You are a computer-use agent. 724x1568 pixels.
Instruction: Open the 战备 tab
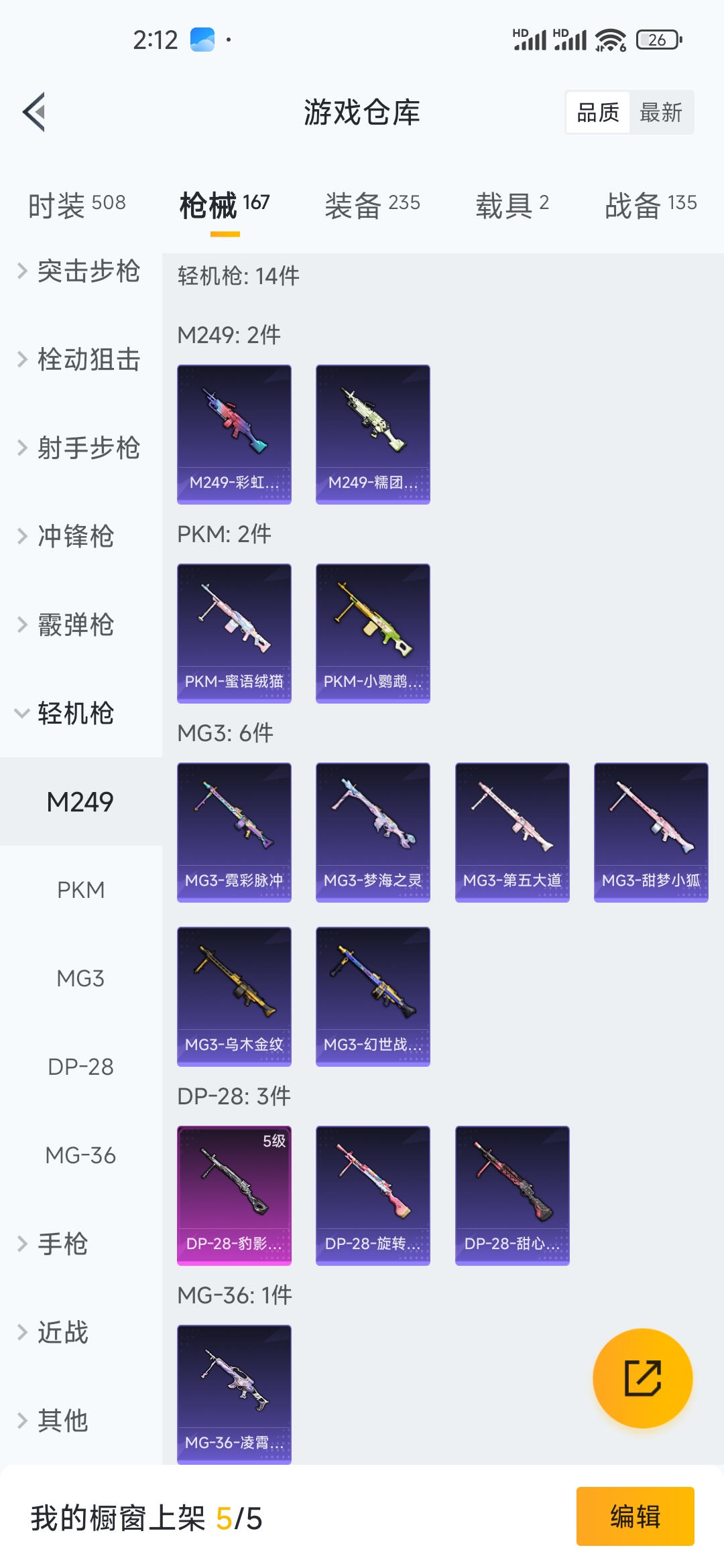tap(650, 204)
